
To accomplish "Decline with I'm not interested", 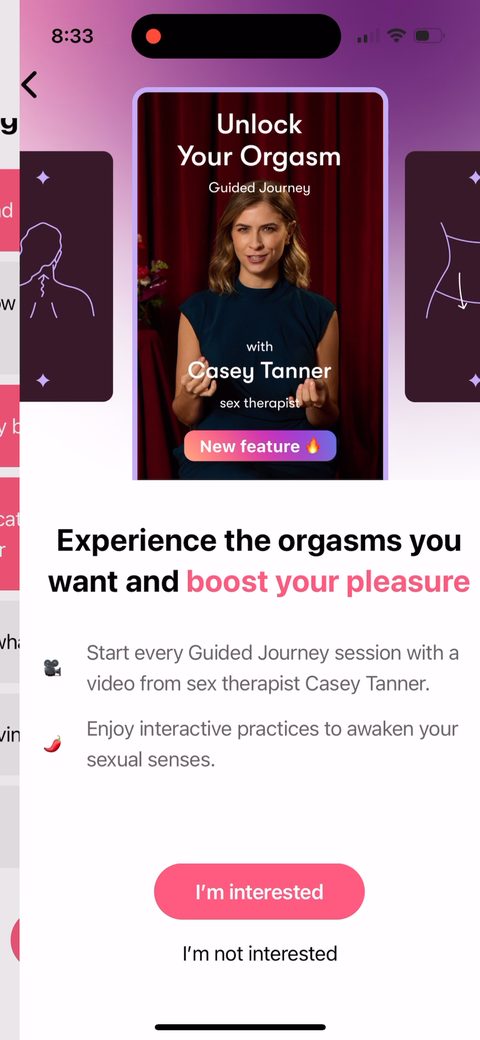I will pyautogui.click(x=259, y=954).
